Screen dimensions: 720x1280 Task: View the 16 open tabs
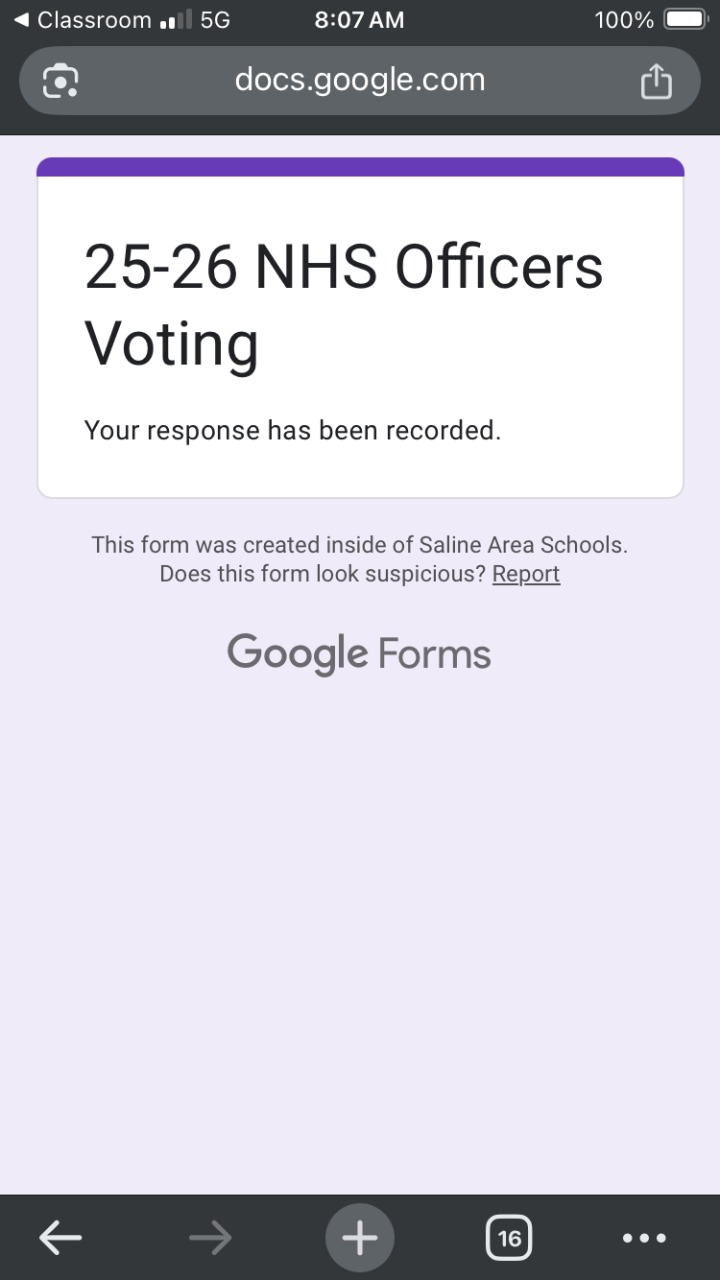(x=509, y=1238)
